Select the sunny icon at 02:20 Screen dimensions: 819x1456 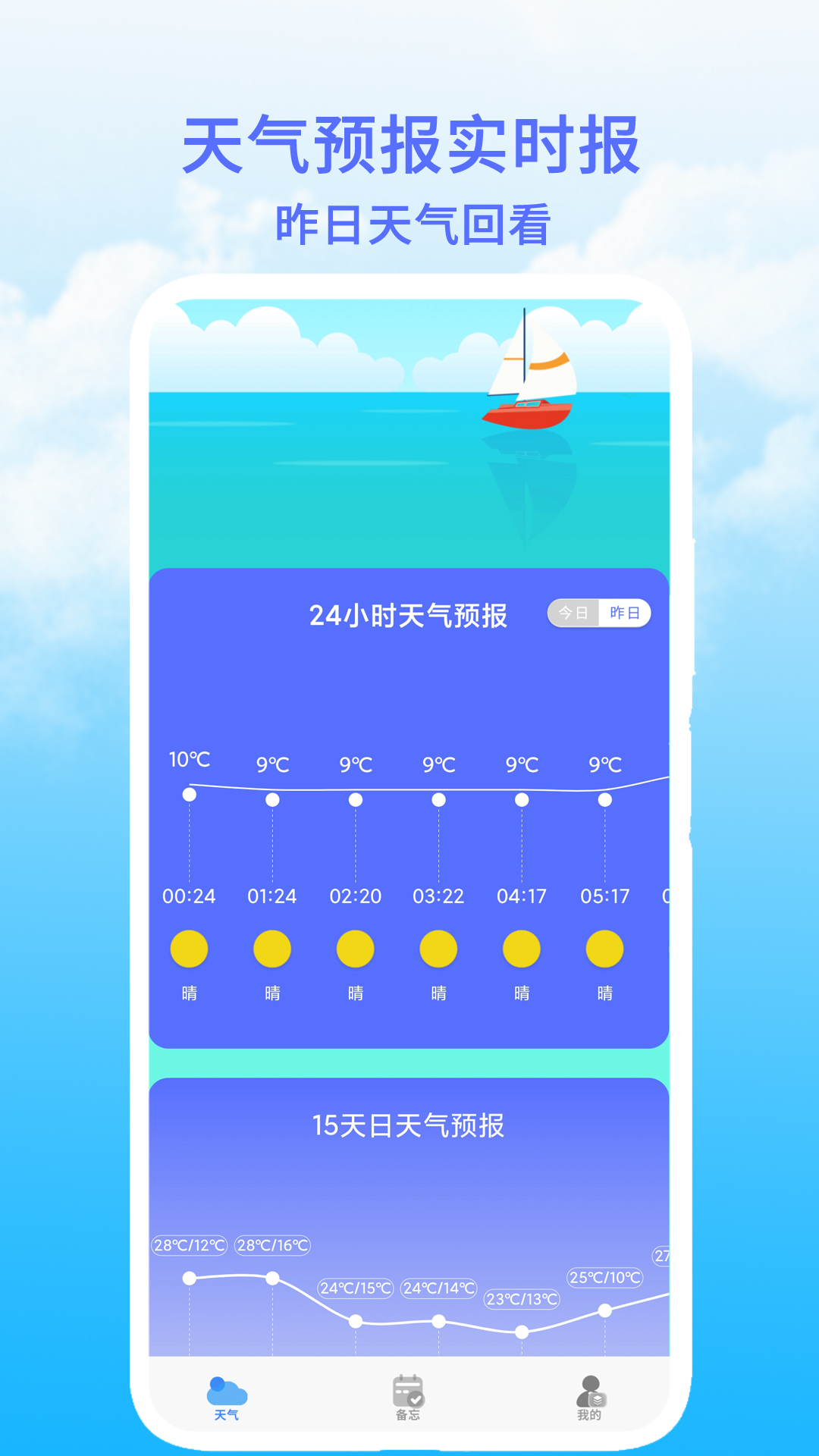click(355, 949)
